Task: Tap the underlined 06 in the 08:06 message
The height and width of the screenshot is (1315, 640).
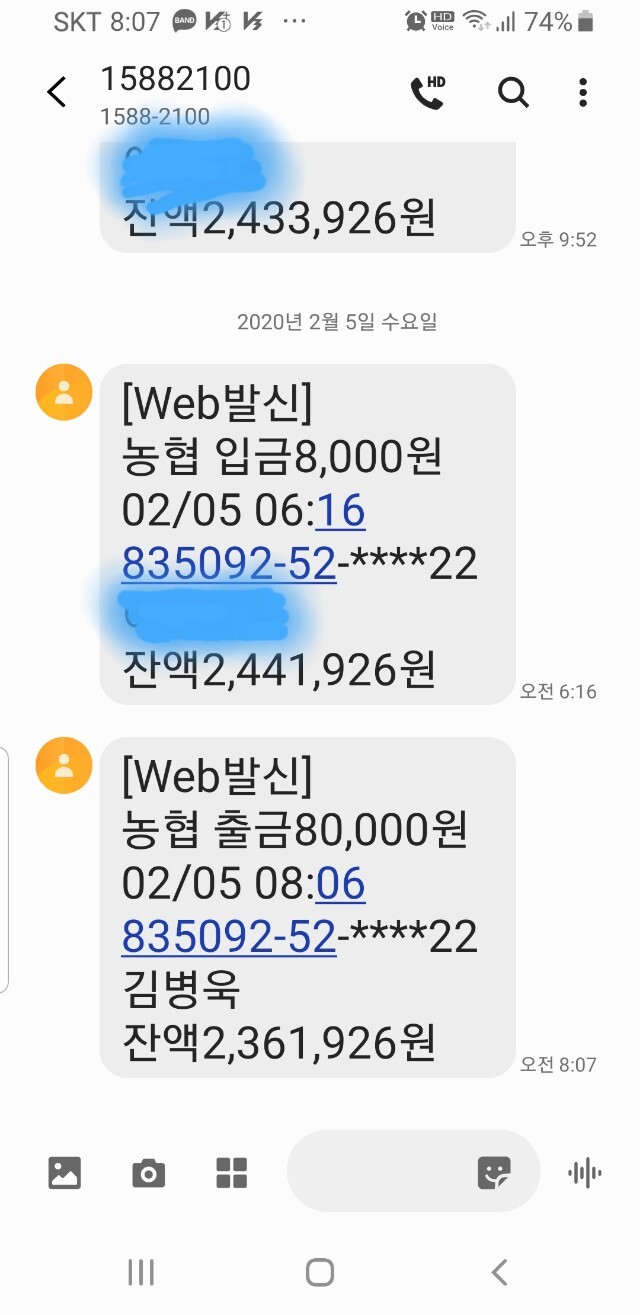Action: click(x=340, y=884)
